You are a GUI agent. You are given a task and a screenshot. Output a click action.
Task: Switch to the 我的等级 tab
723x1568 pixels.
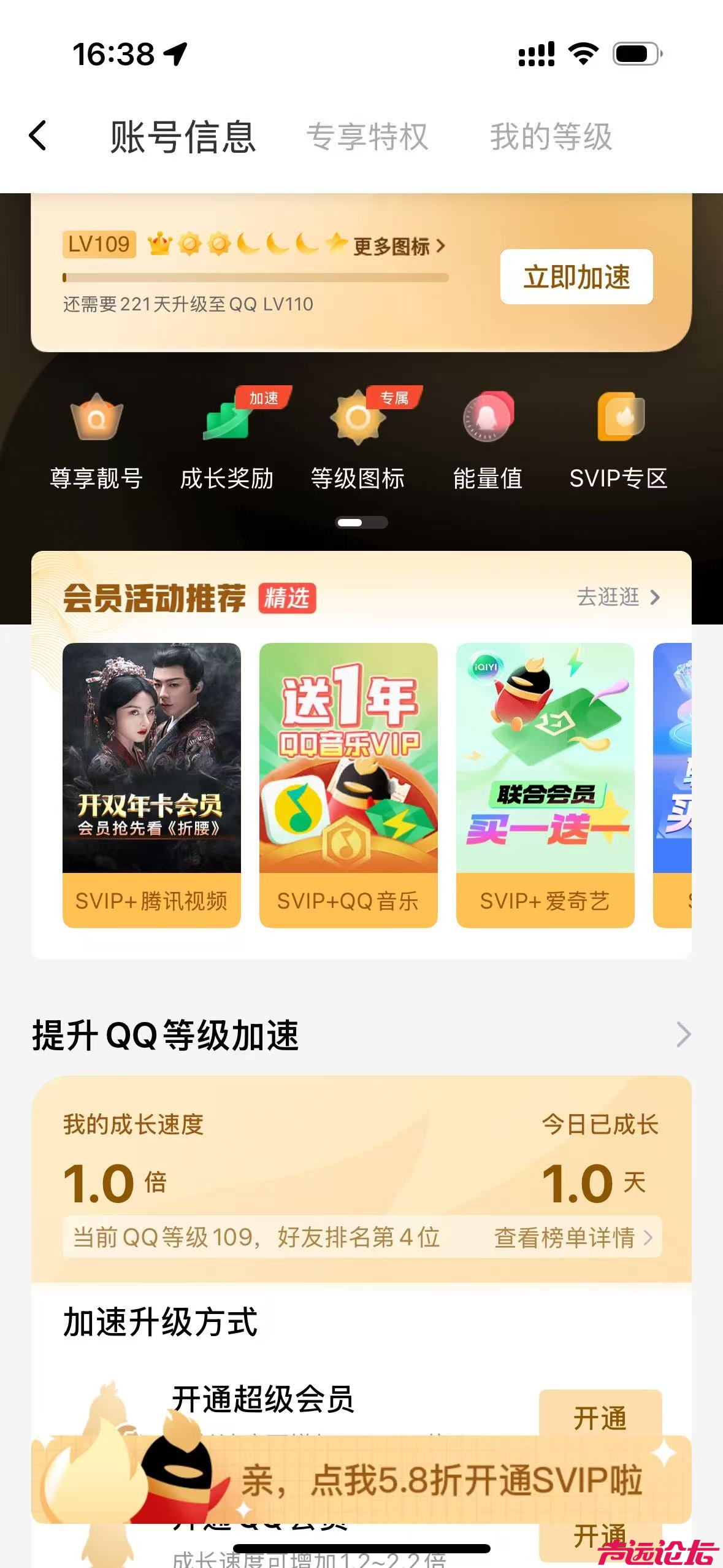coord(551,136)
